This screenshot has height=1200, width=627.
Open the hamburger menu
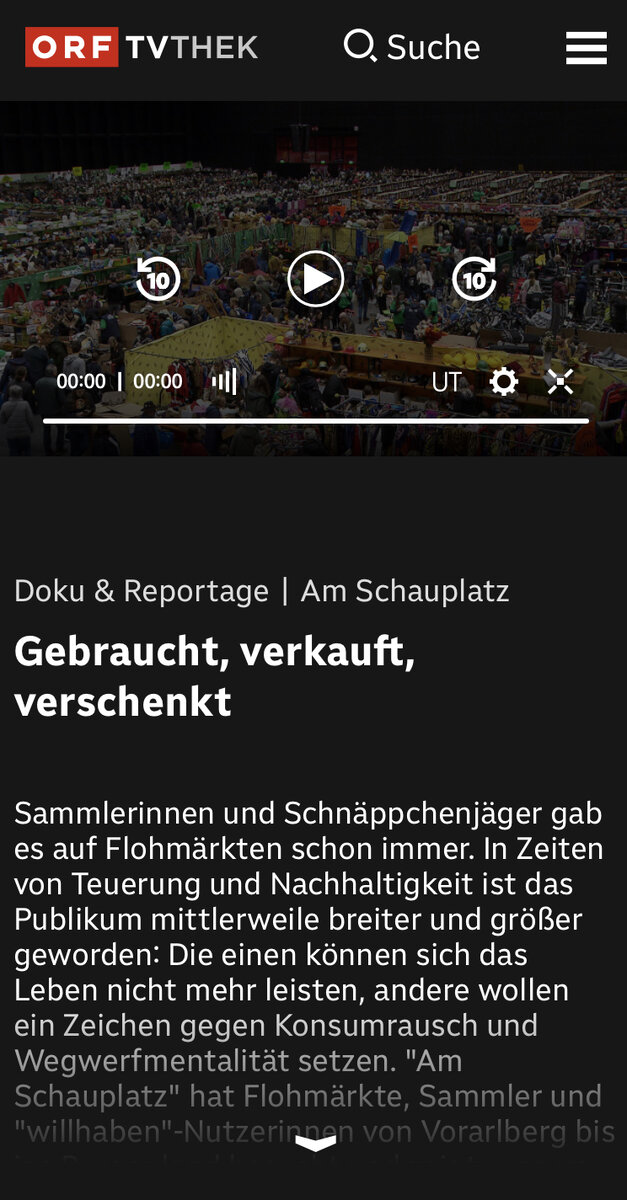click(x=586, y=47)
